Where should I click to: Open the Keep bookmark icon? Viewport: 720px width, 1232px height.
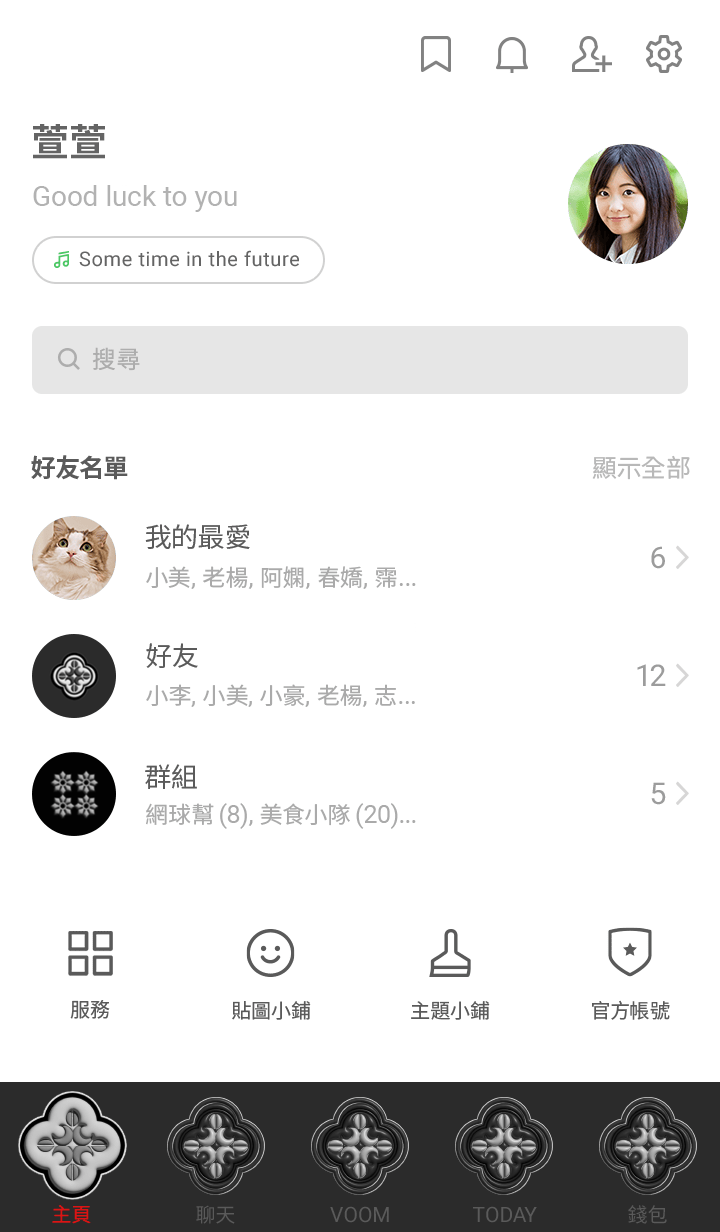point(436,55)
